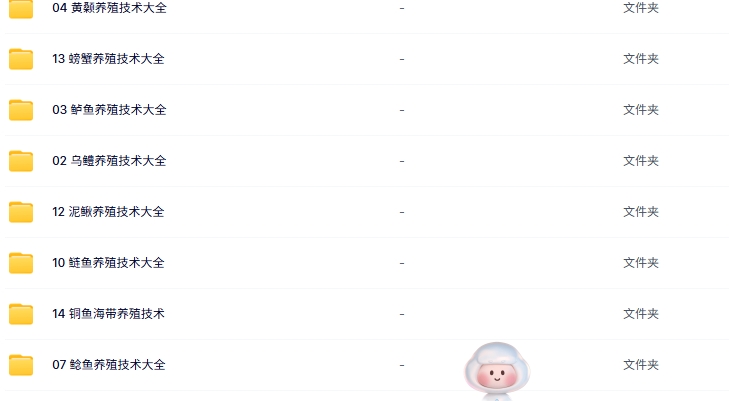Open folder 12 泥鳅养殖技术大全

coord(108,212)
